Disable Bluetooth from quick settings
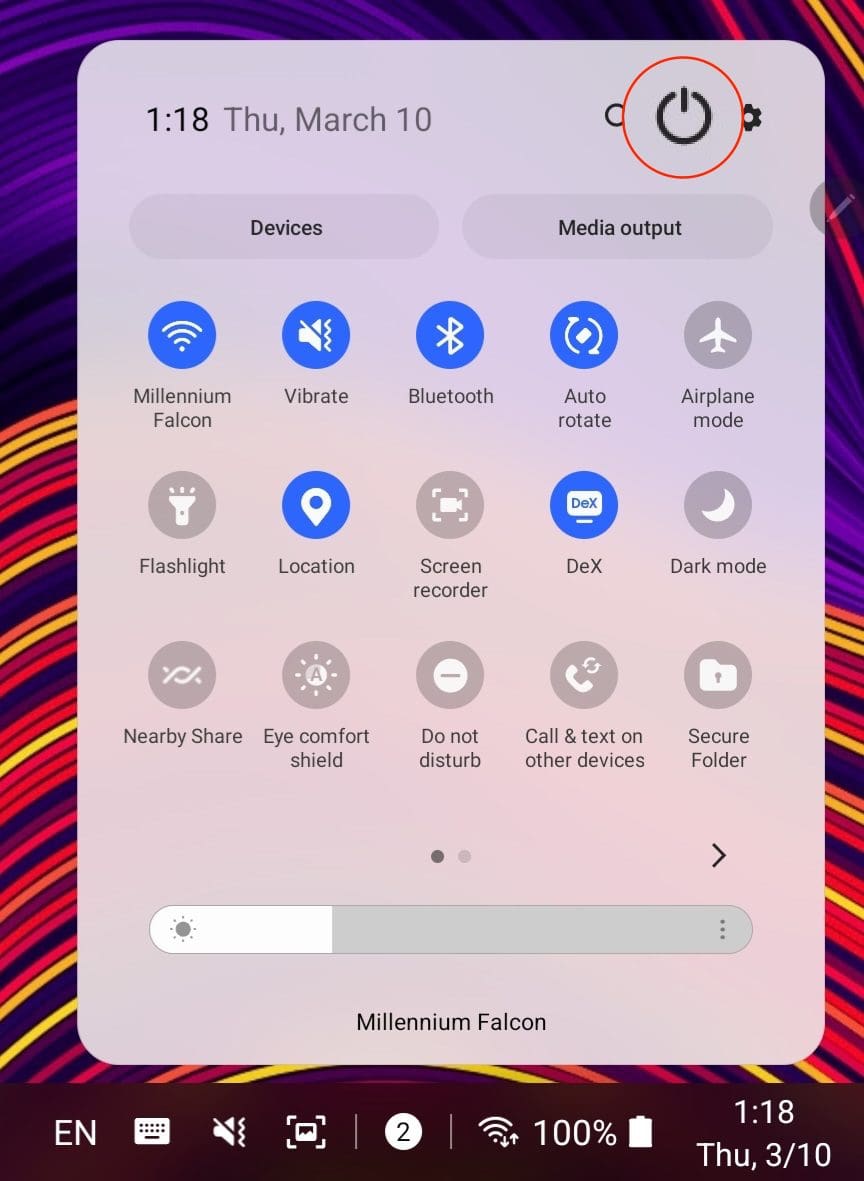 pyautogui.click(x=450, y=336)
